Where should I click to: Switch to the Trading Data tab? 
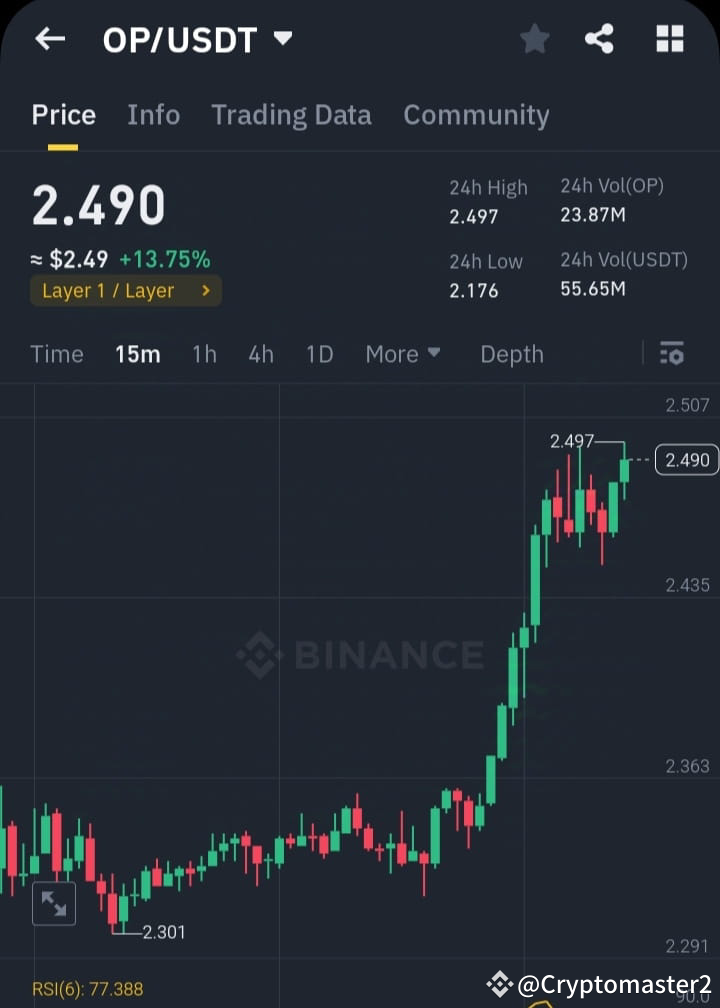291,114
